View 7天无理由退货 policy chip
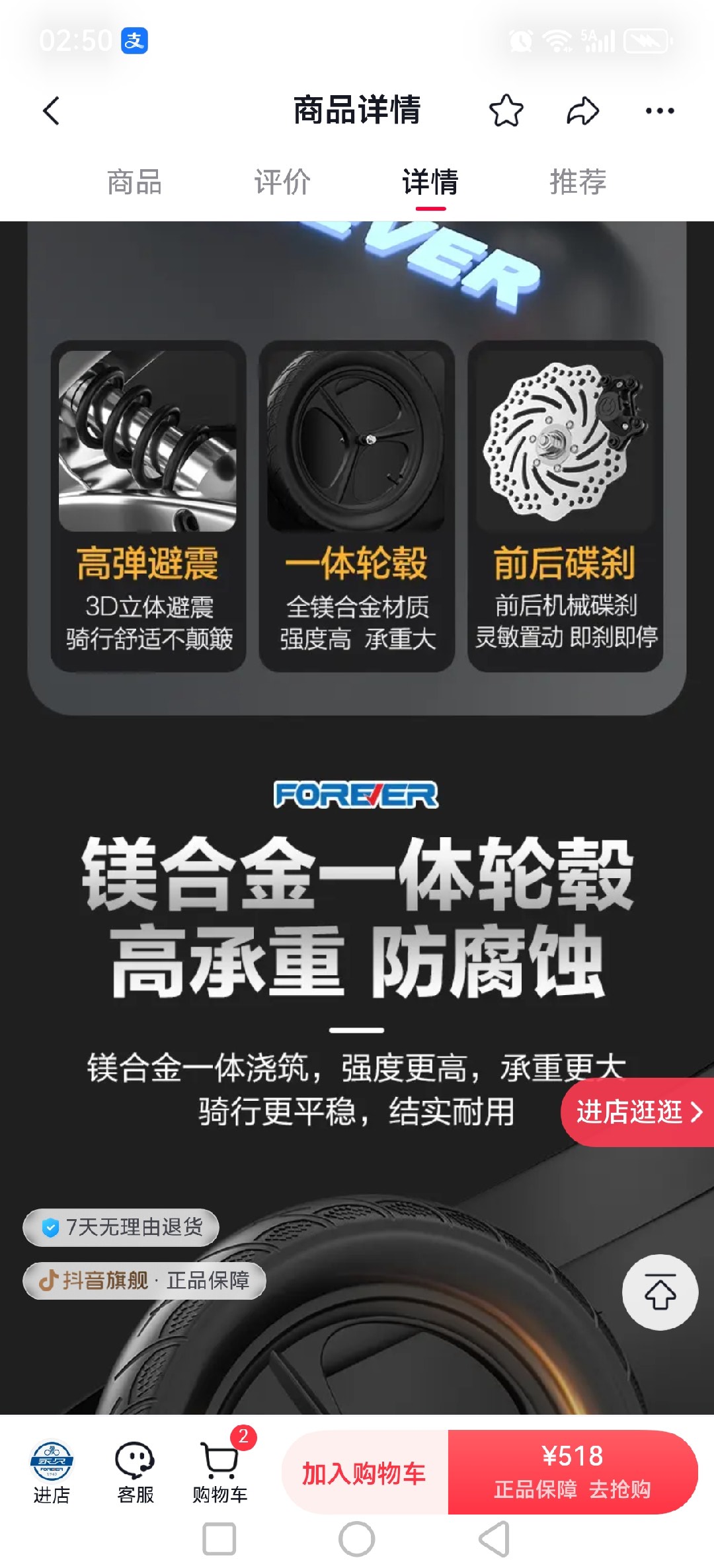Image resolution: width=714 pixels, height=1568 pixels. pos(121,1227)
